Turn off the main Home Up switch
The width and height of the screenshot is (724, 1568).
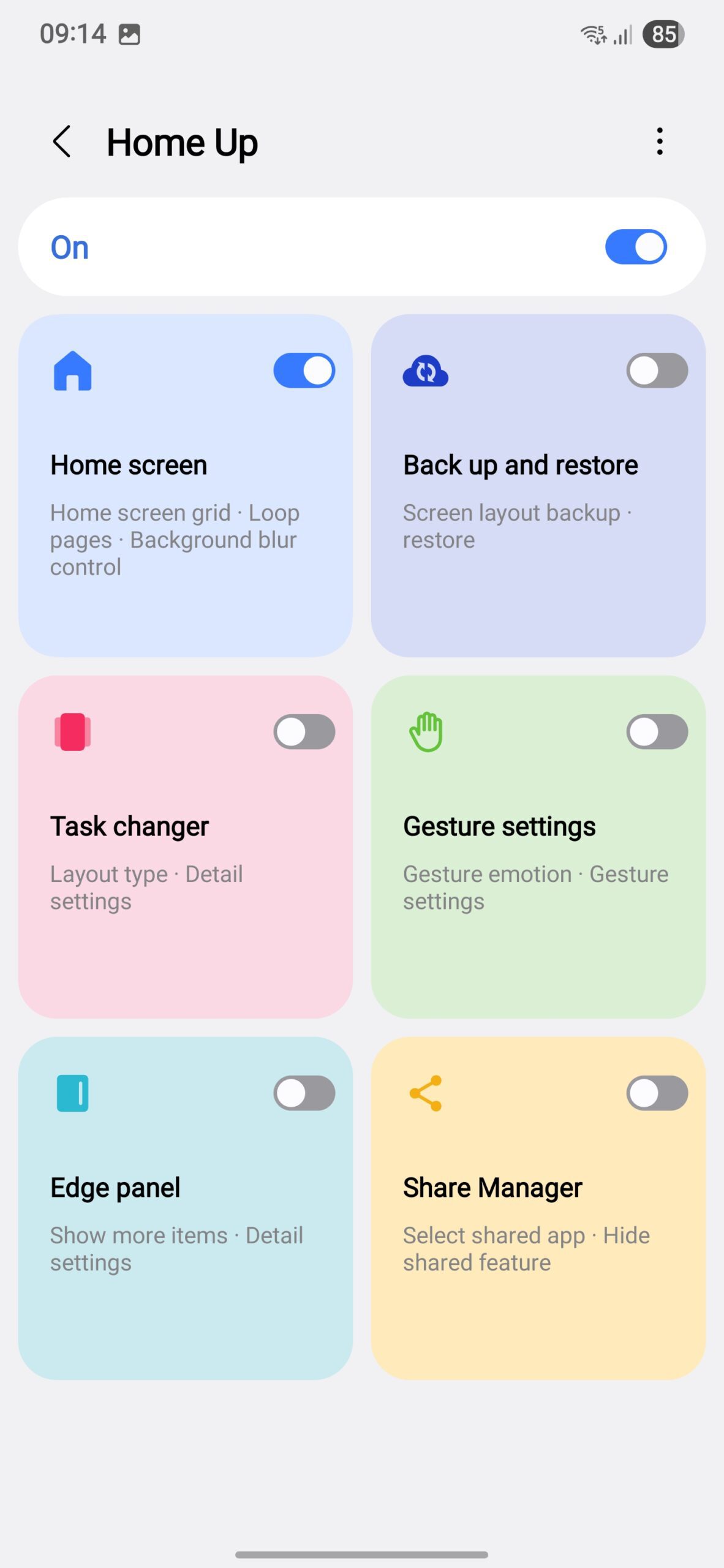[635, 247]
